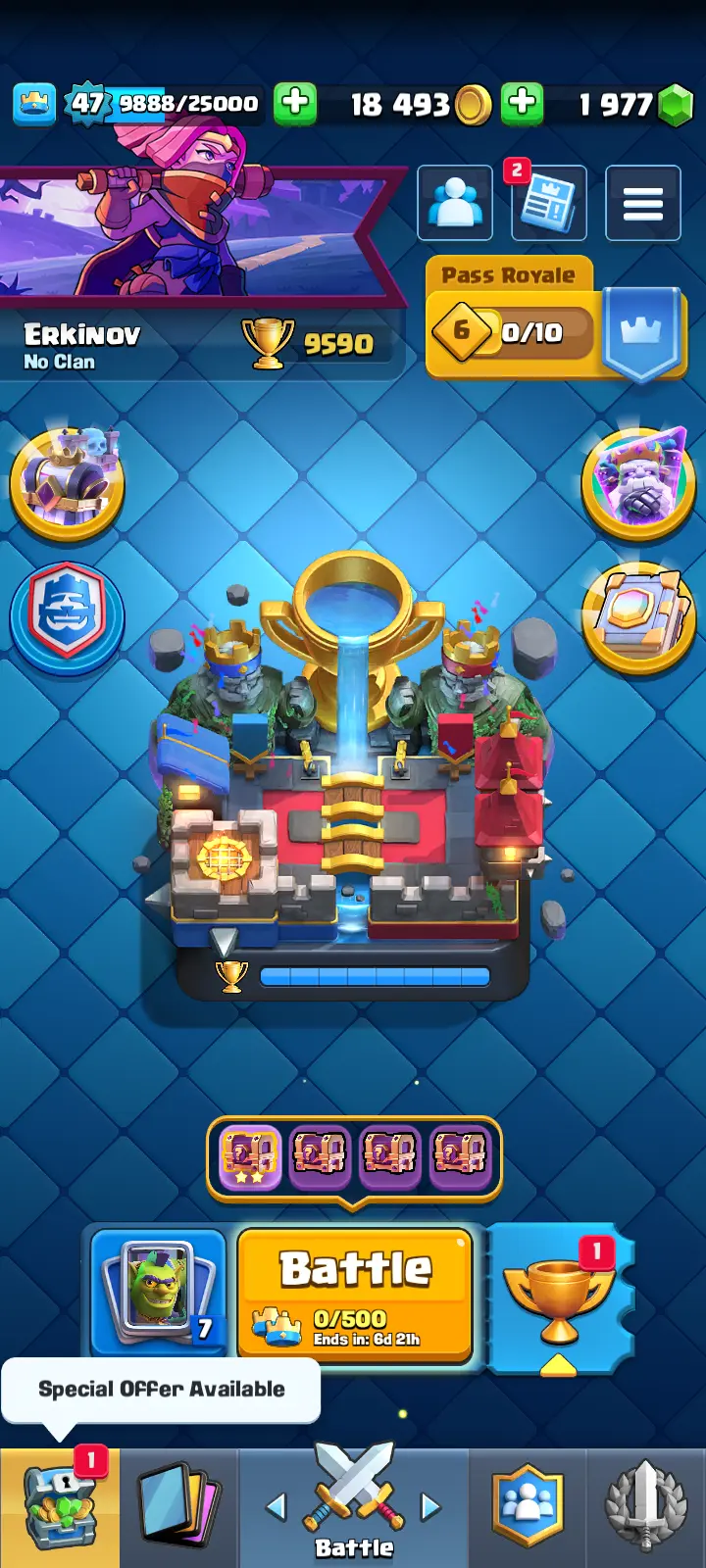Open the hamburger main menu

tap(642, 204)
